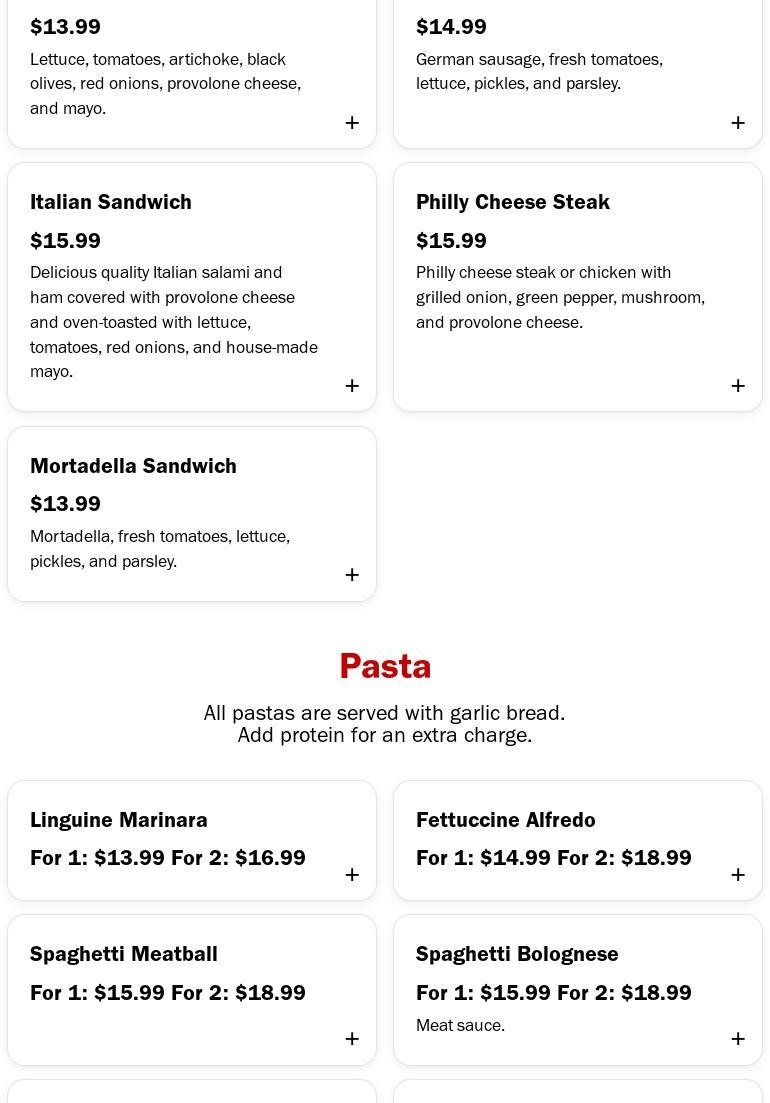
Task: Add Spaghetti Meatball using its plus icon
Action: pyautogui.click(x=352, y=1039)
